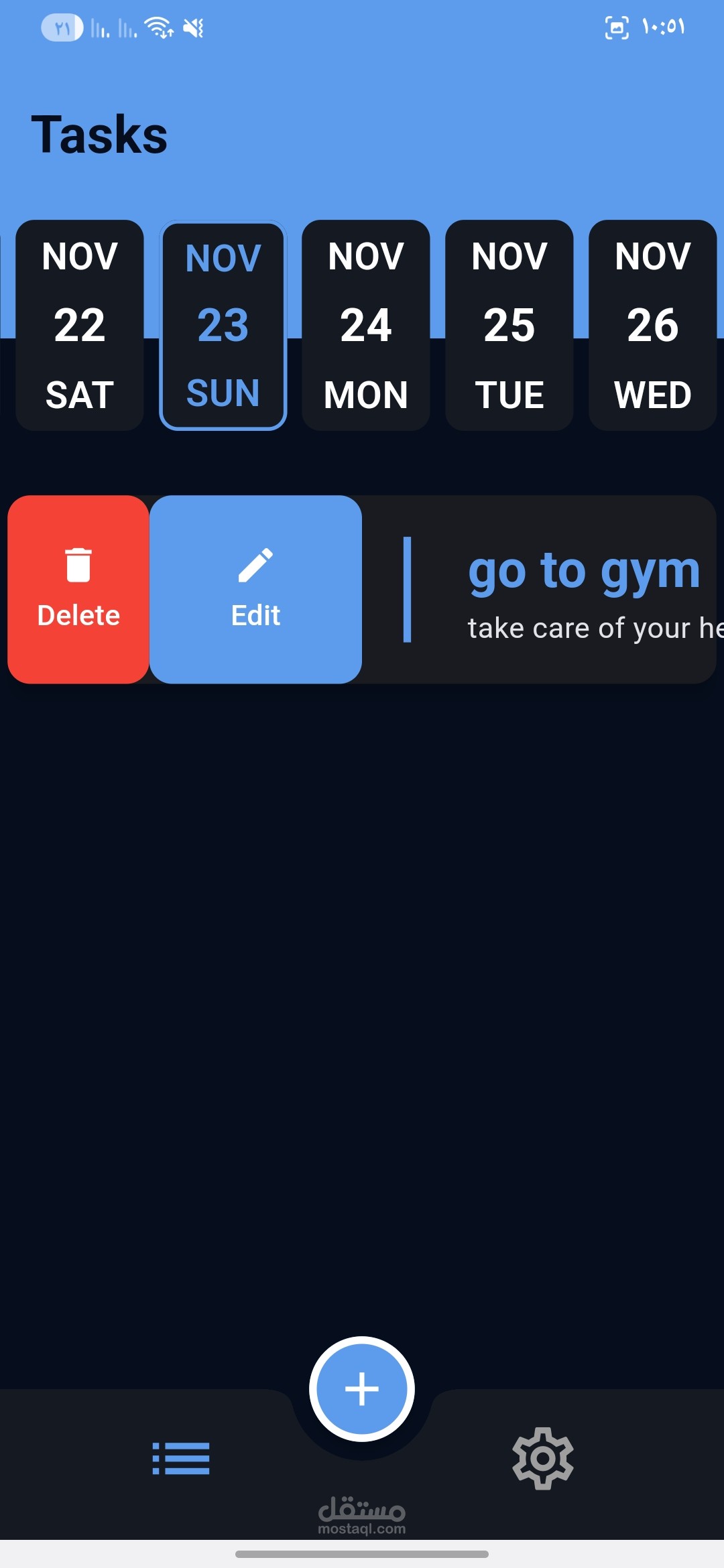This screenshot has width=724, height=1568.
Task: Edit the go to gym task
Action: pos(255,590)
